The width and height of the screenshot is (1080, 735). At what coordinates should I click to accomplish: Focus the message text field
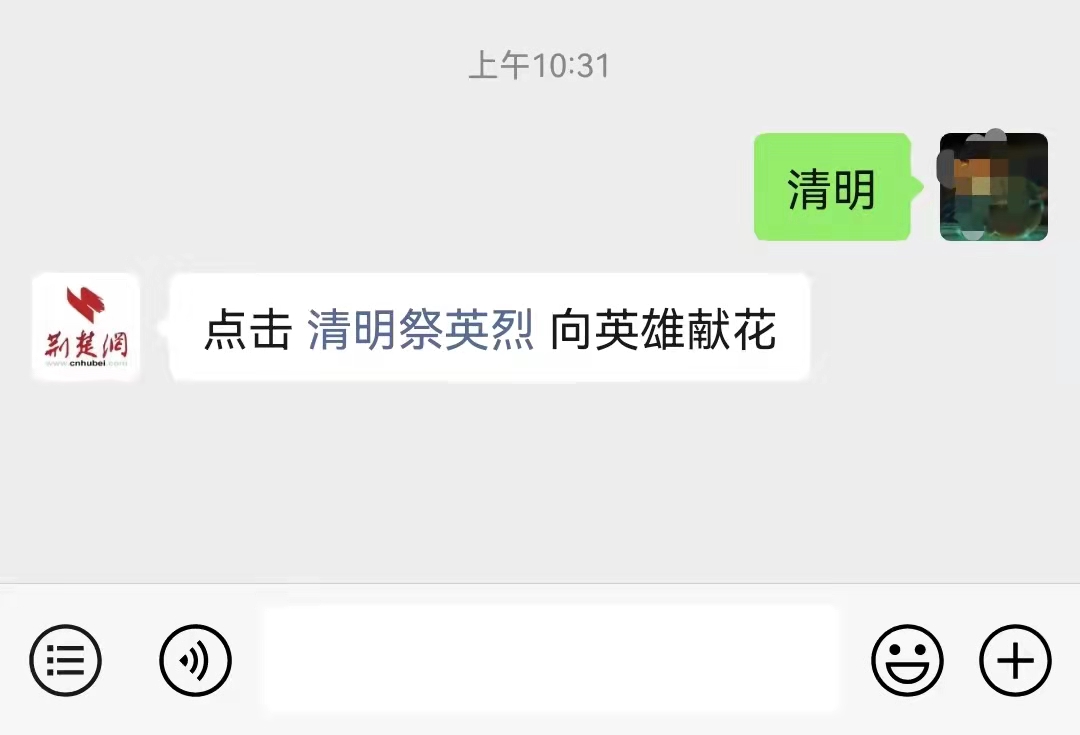click(550, 659)
